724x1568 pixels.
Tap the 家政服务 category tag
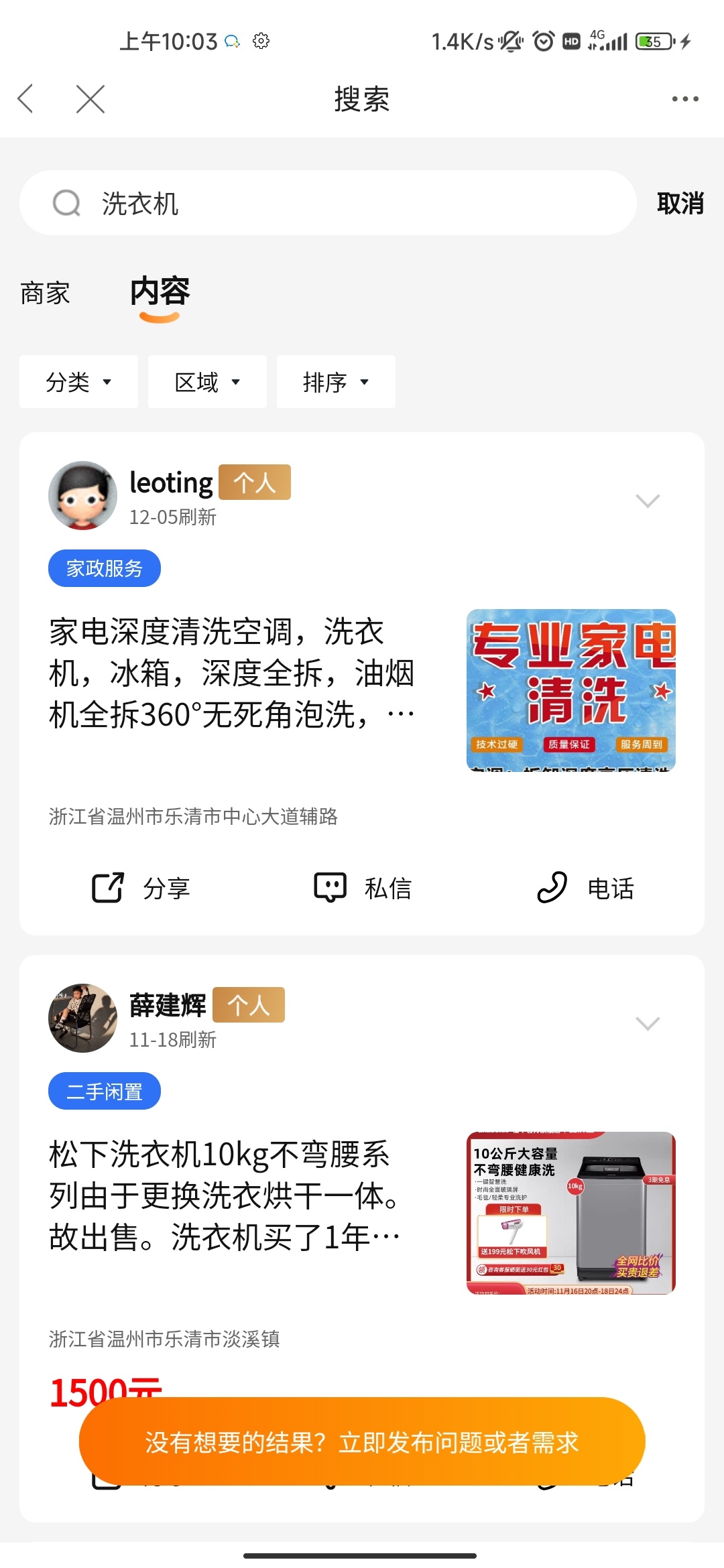coord(105,568)
